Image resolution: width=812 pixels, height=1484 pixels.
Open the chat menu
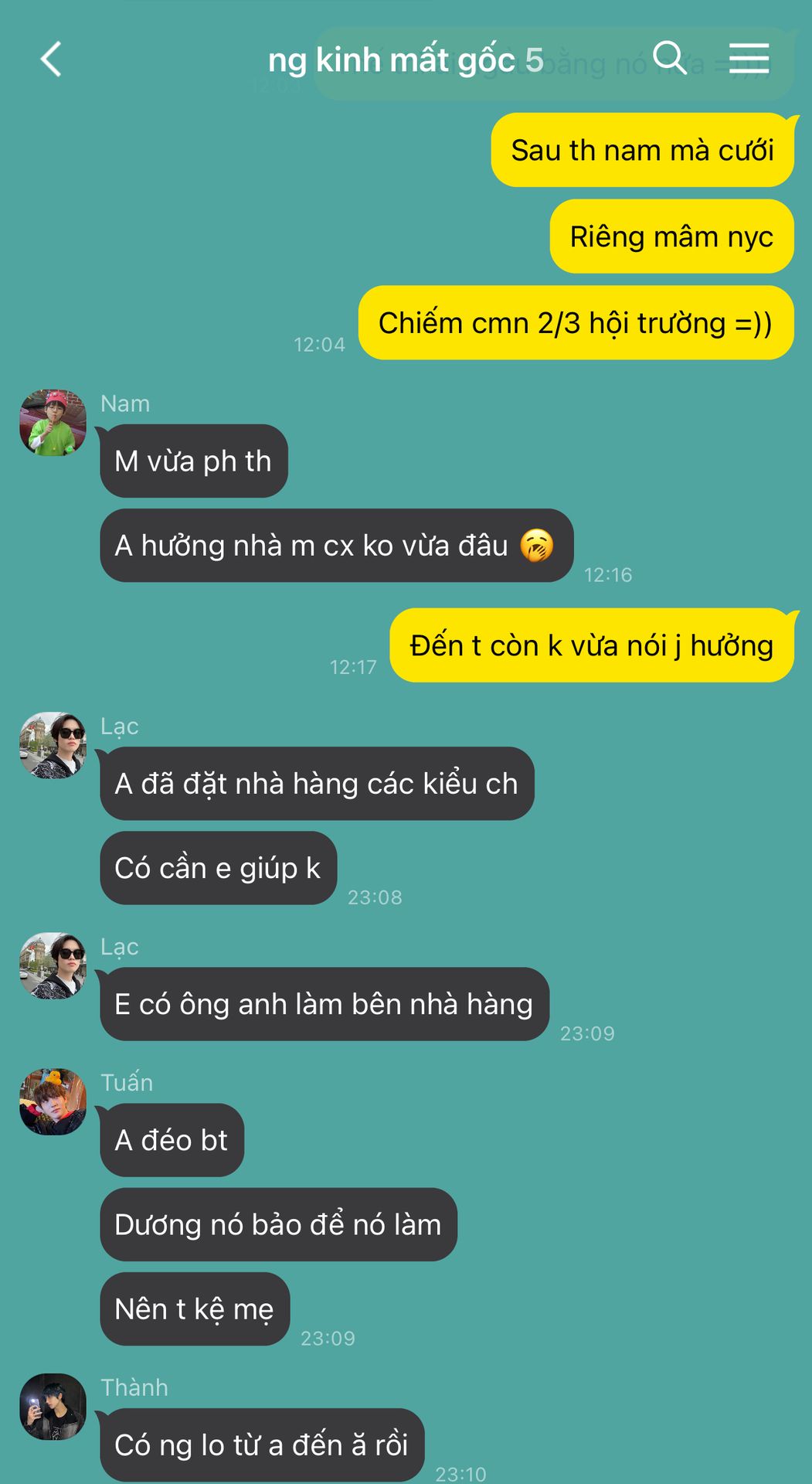pyautogui.click(x=748, y=59)
